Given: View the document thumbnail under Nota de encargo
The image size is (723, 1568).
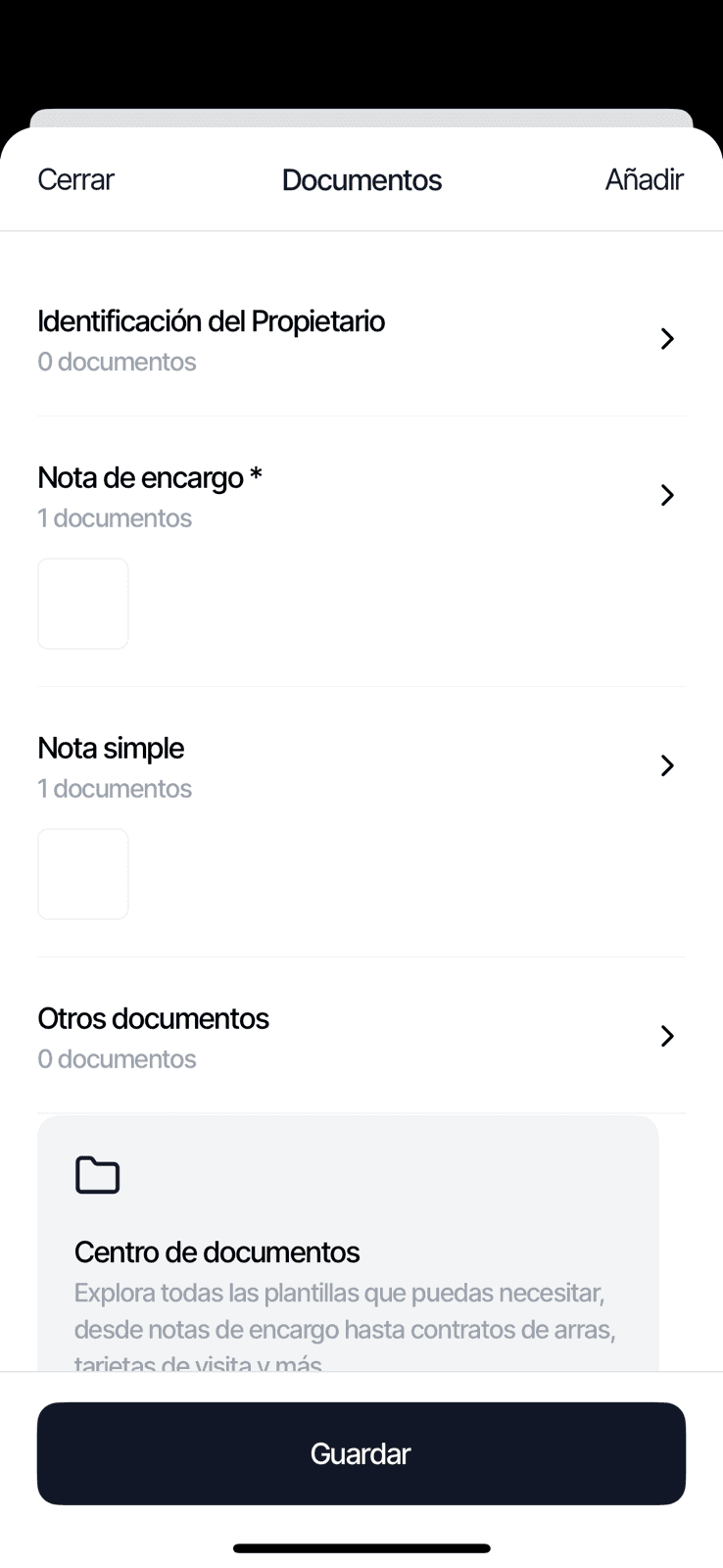Looking at the screenshot, I should (83, 604).
